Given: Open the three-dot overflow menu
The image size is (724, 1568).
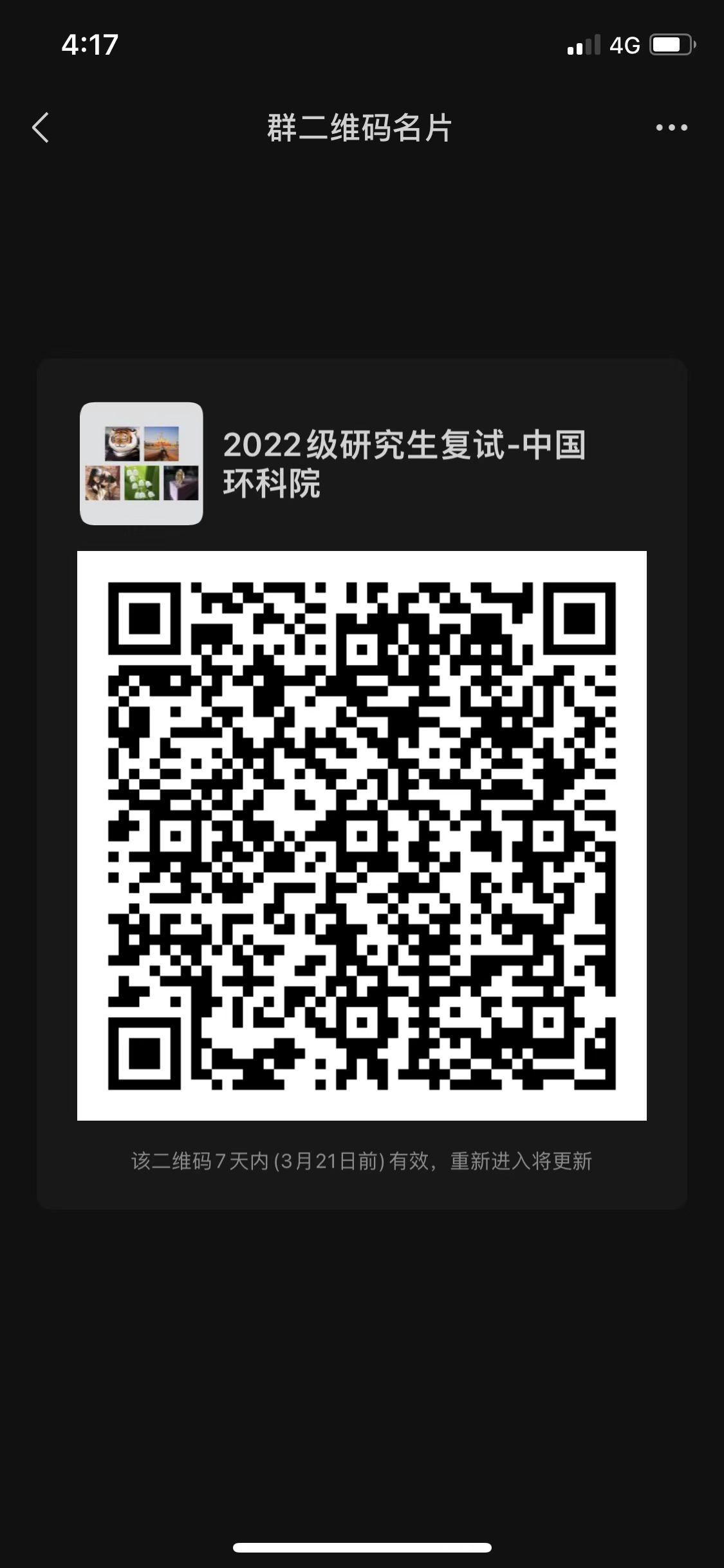Looking at the screenshot, I should 671,127.
